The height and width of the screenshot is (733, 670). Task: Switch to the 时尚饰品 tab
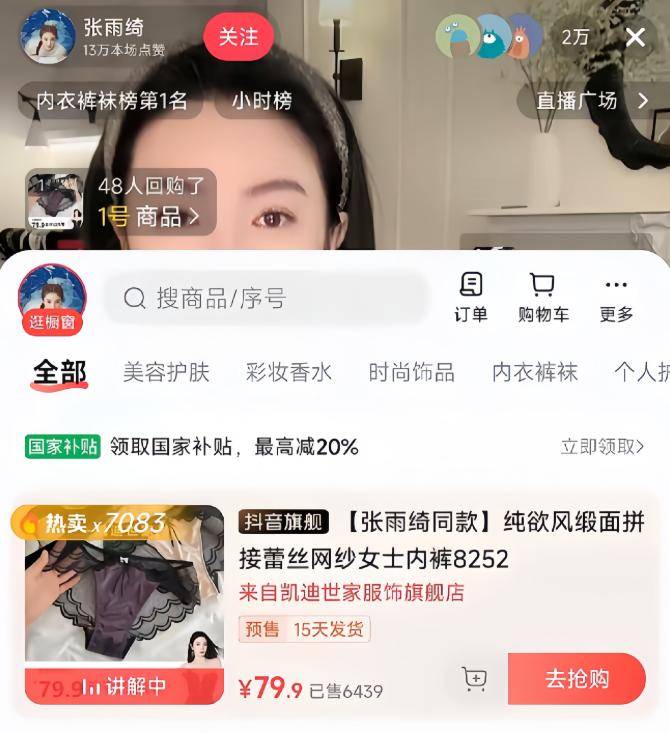pyautogui.click(x=411, y=373)
